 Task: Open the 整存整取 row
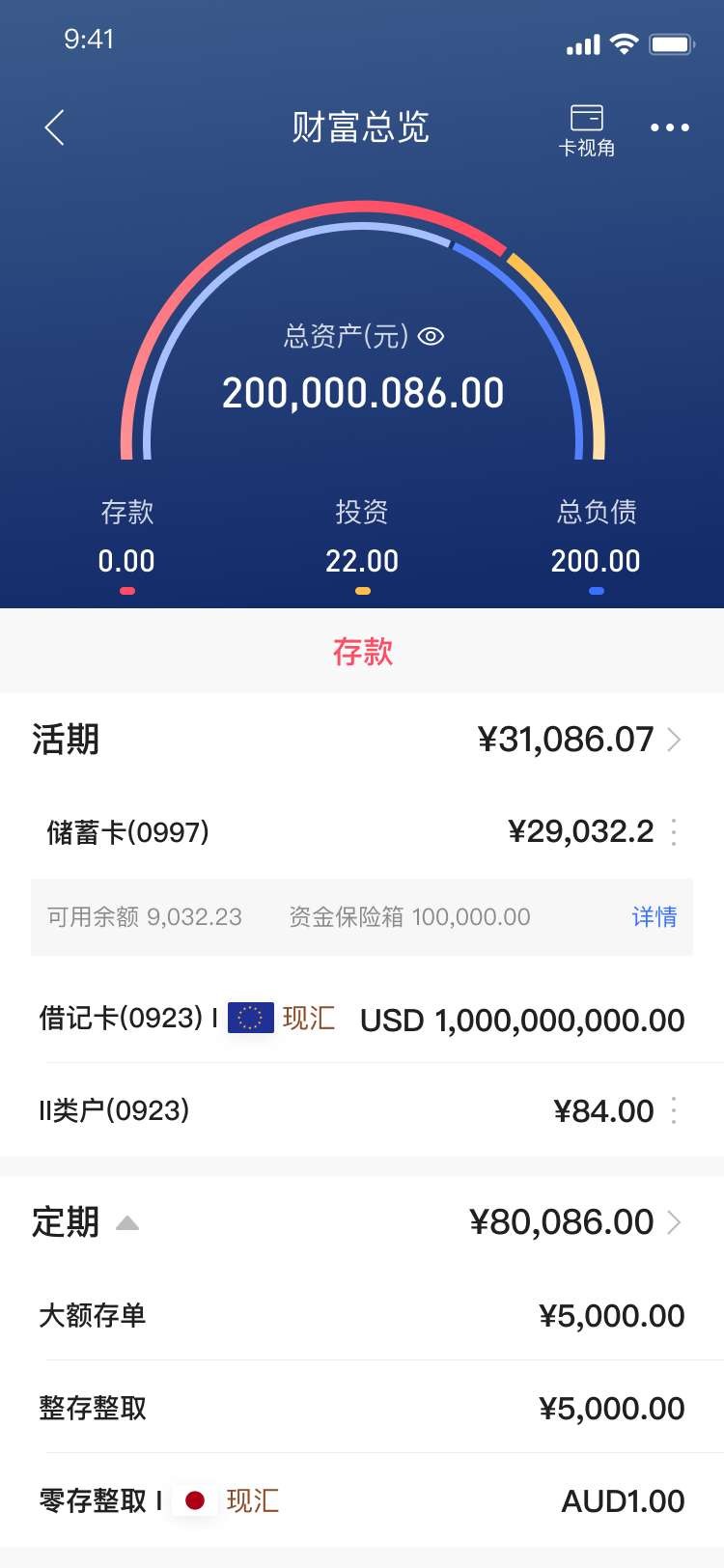tap(362, 1408)
